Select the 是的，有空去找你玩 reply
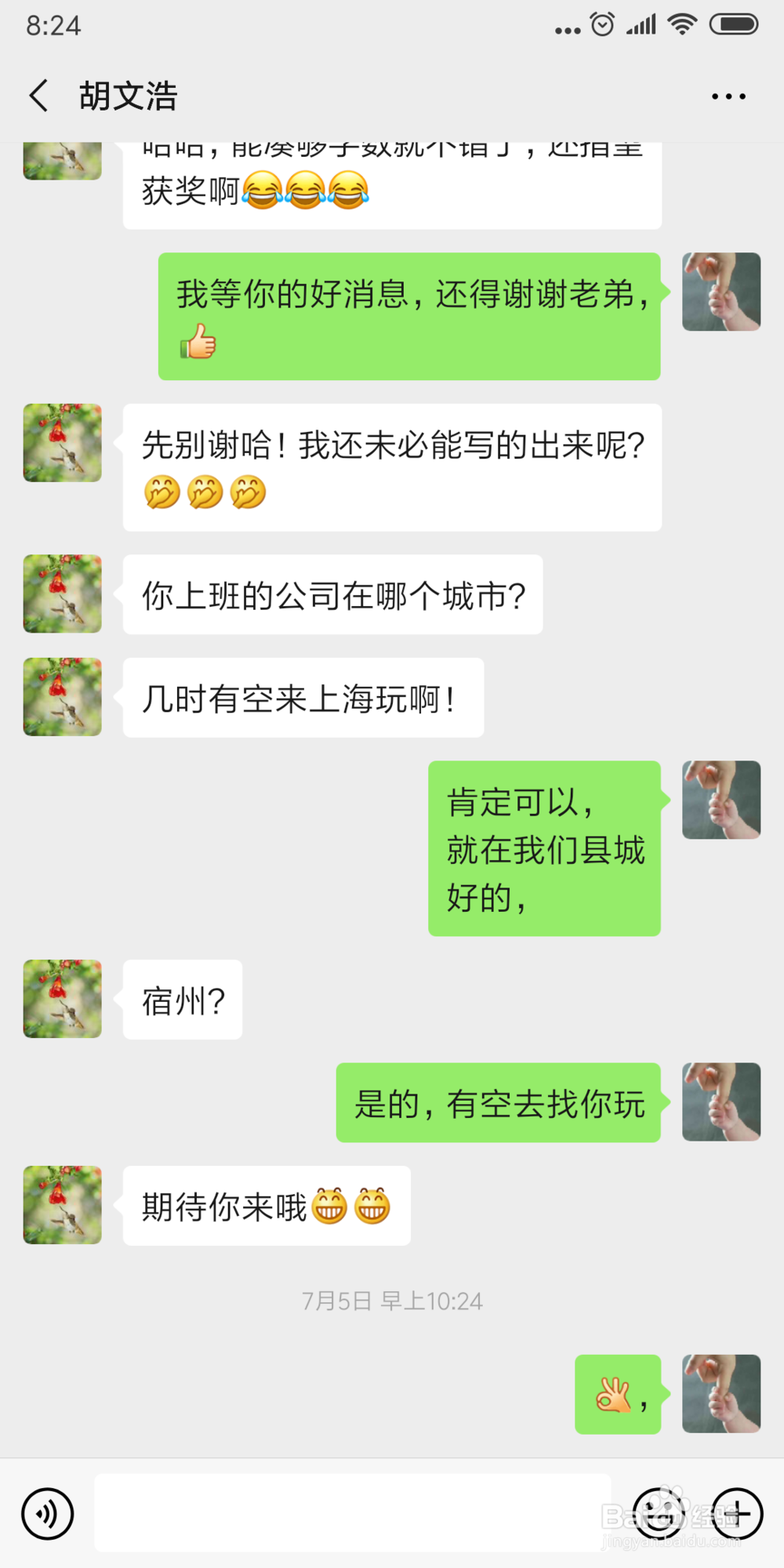Viewport: 784px width, 1568px height. pyautogui.click(x=499, y=1102)
